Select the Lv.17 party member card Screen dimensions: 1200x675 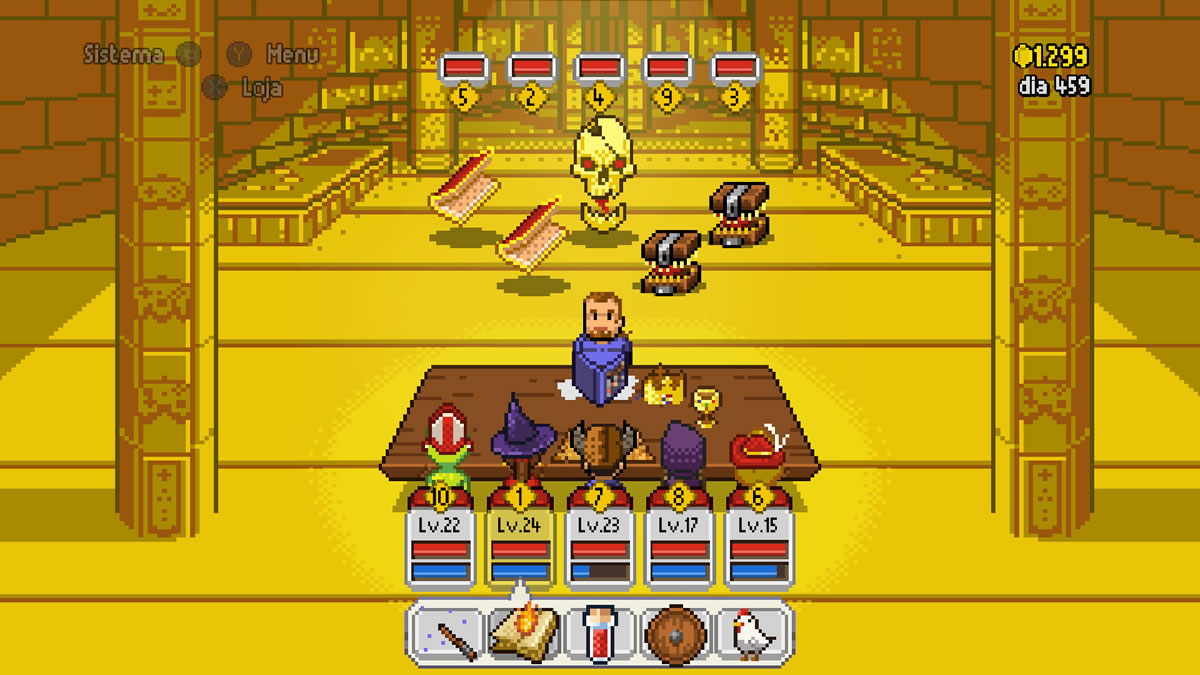[x=680, y=546]
